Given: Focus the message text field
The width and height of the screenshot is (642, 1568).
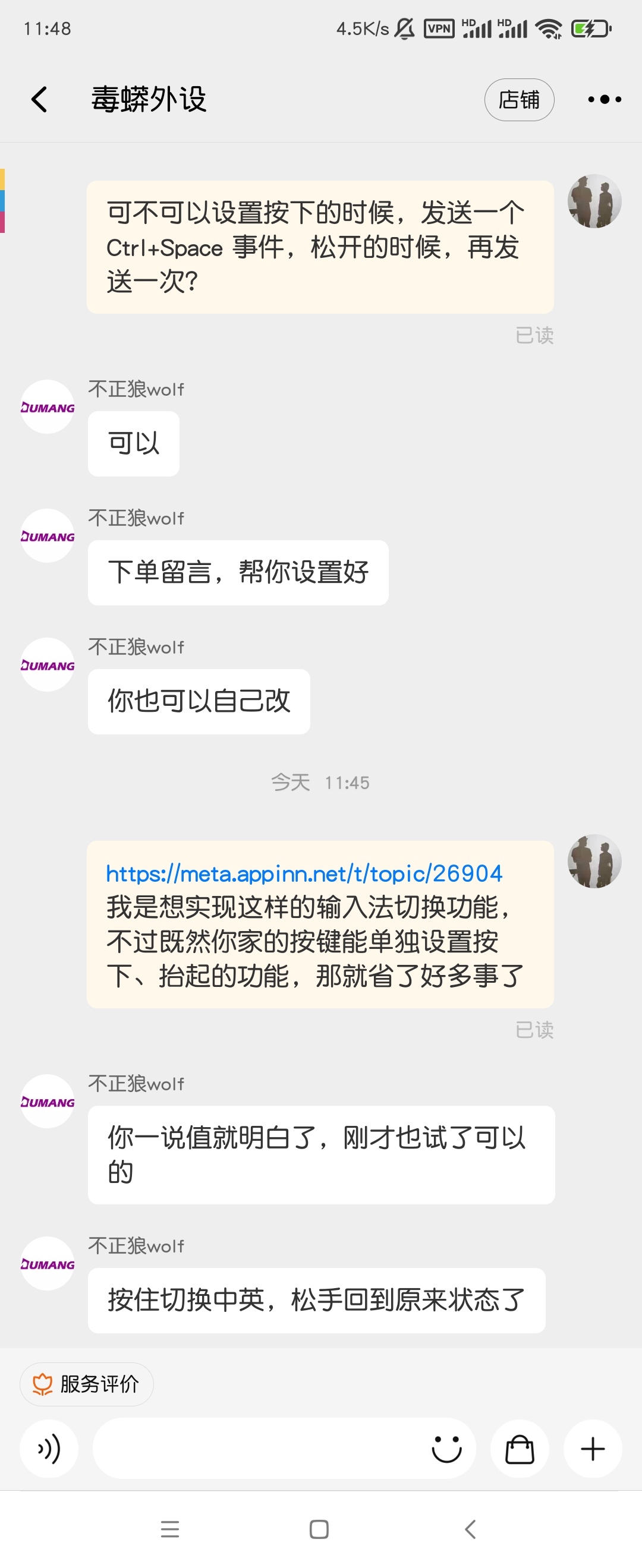Looking at the screenshot, I should 256,1448.
